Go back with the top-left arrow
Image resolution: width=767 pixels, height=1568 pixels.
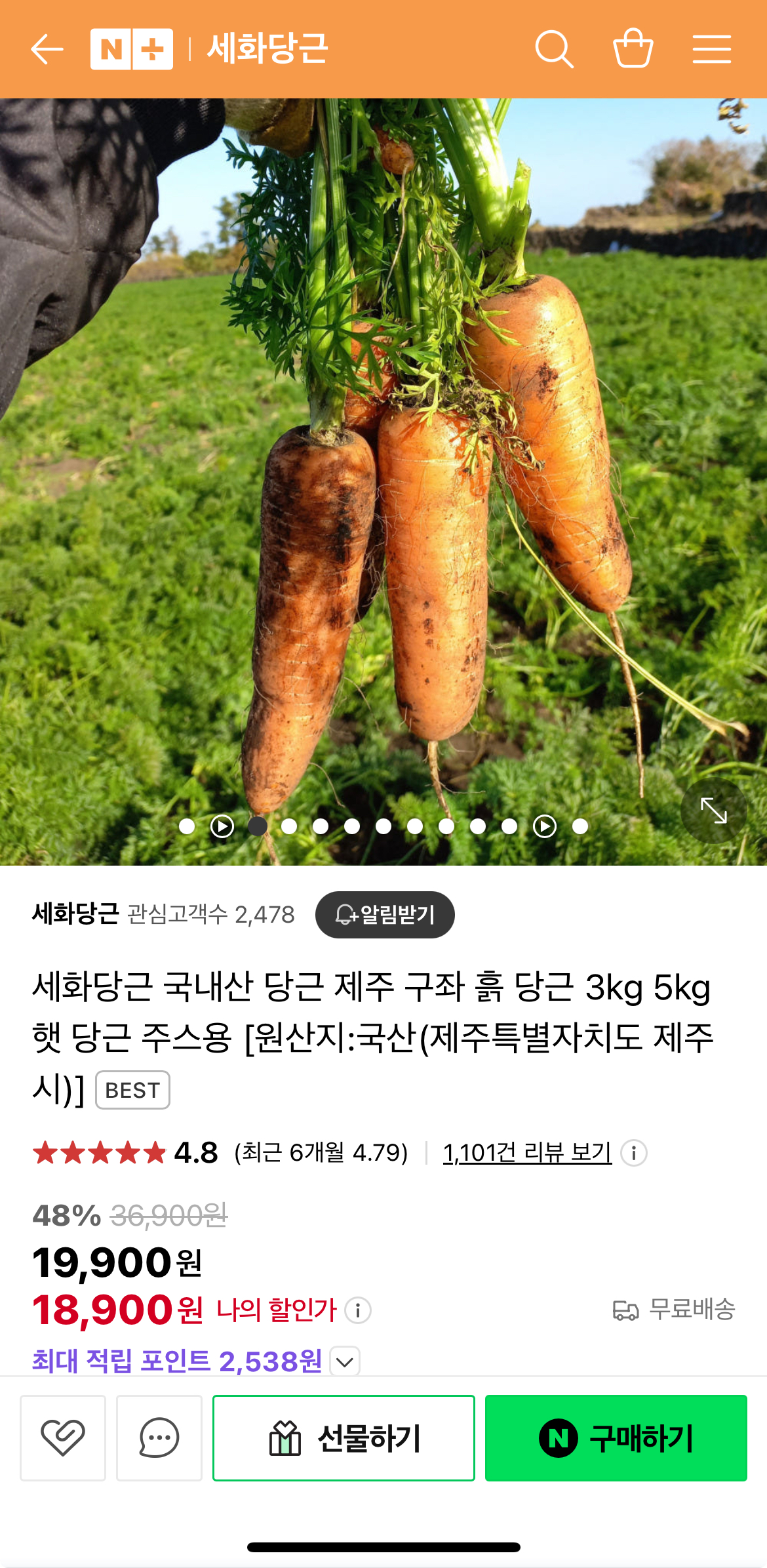click(47, 49)
